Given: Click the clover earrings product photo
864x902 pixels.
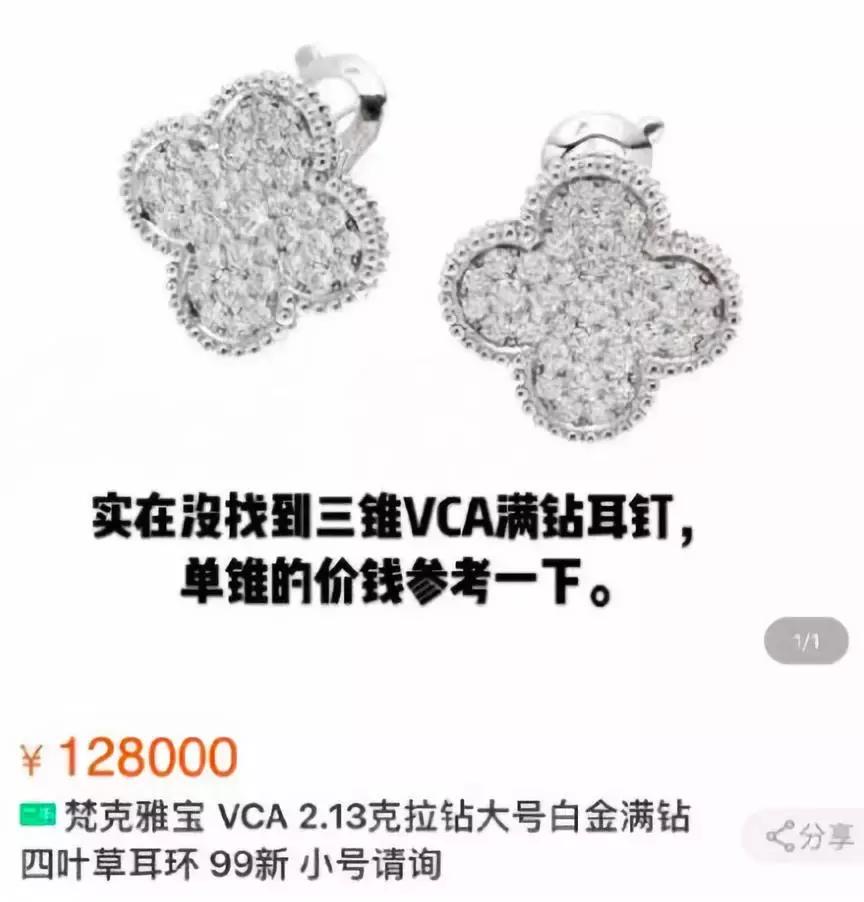Looking at the screenshot, I should tap(420, 240).
